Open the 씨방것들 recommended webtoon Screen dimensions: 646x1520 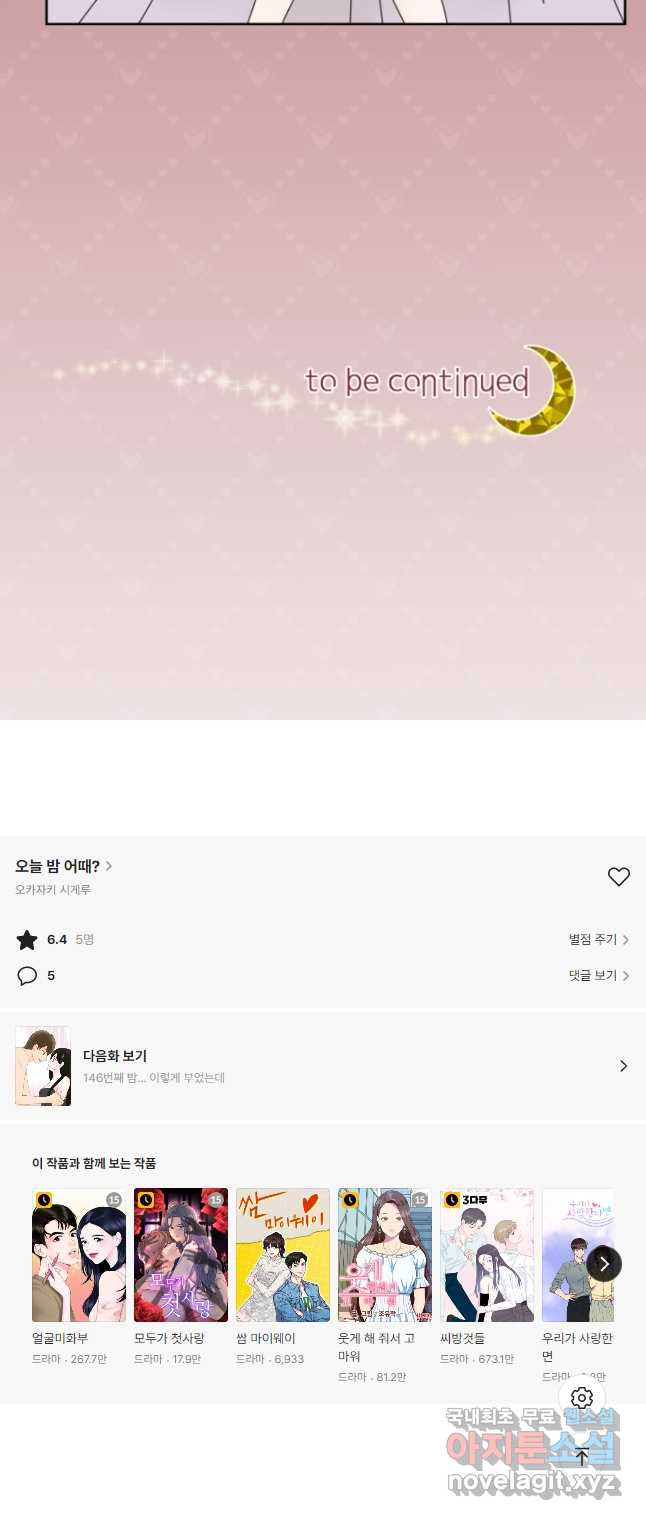coord(487,1256)
